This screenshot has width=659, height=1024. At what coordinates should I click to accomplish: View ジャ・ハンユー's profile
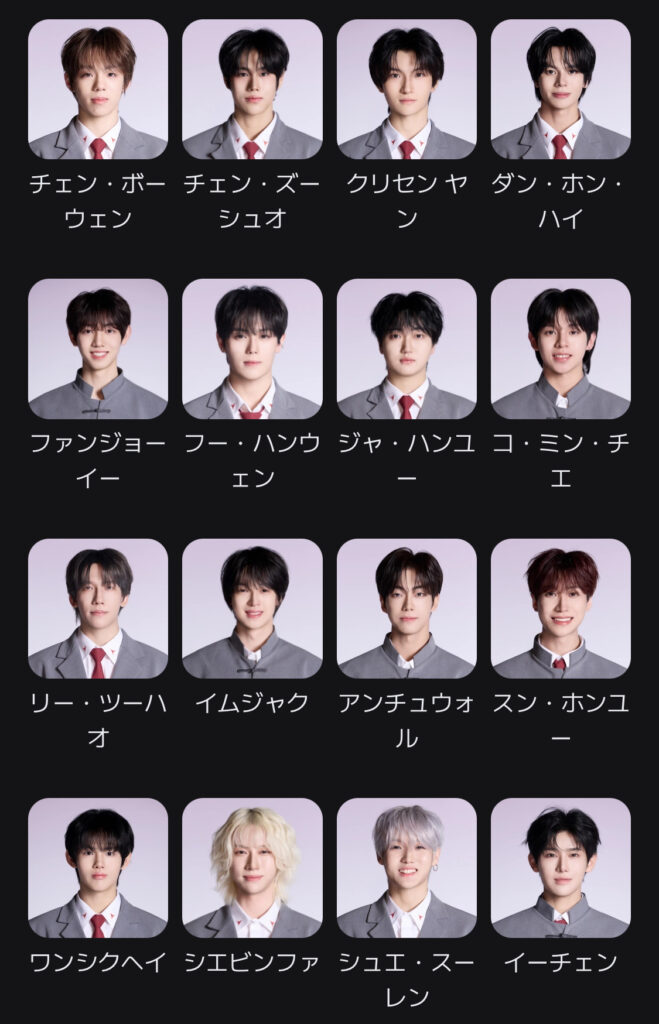point(406,349)
